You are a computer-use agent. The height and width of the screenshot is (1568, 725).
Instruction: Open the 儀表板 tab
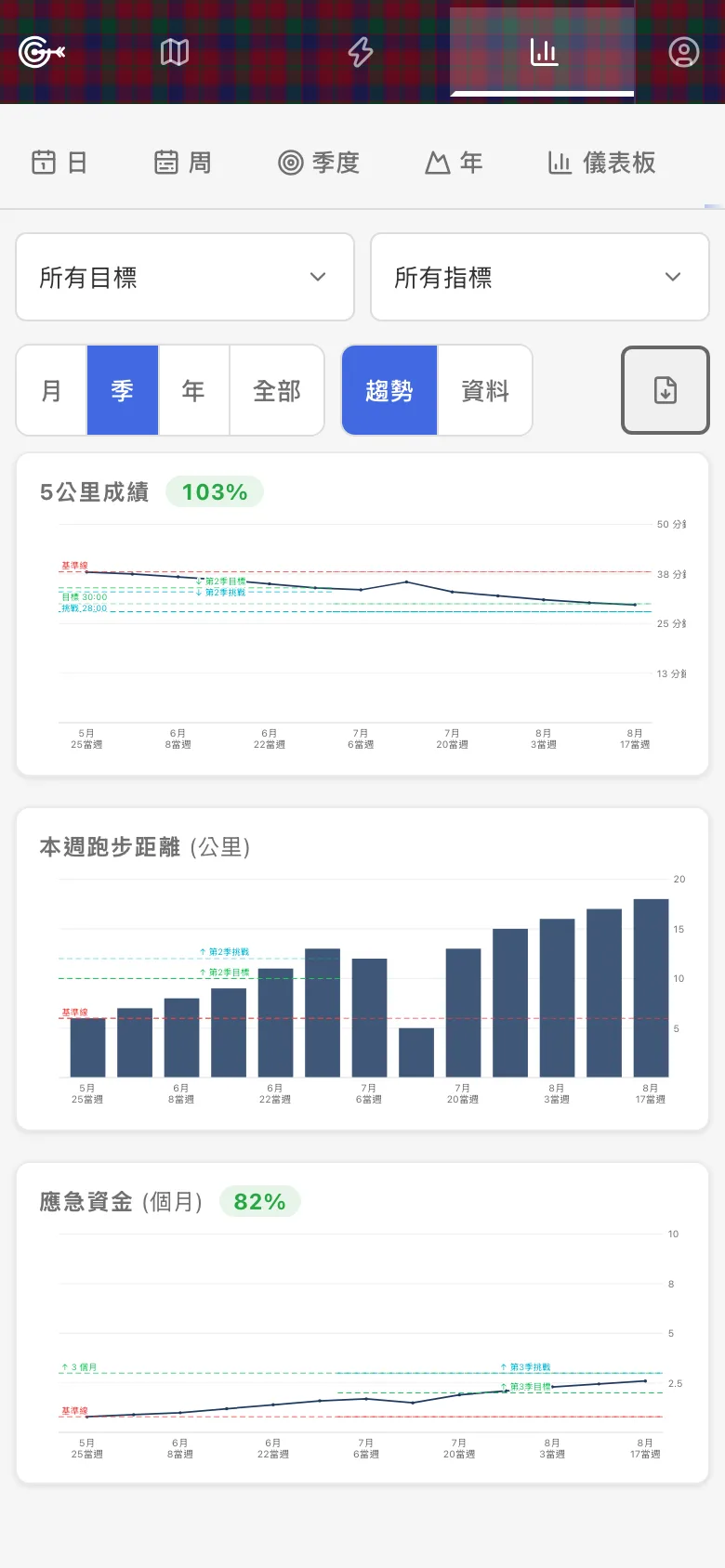601,163
